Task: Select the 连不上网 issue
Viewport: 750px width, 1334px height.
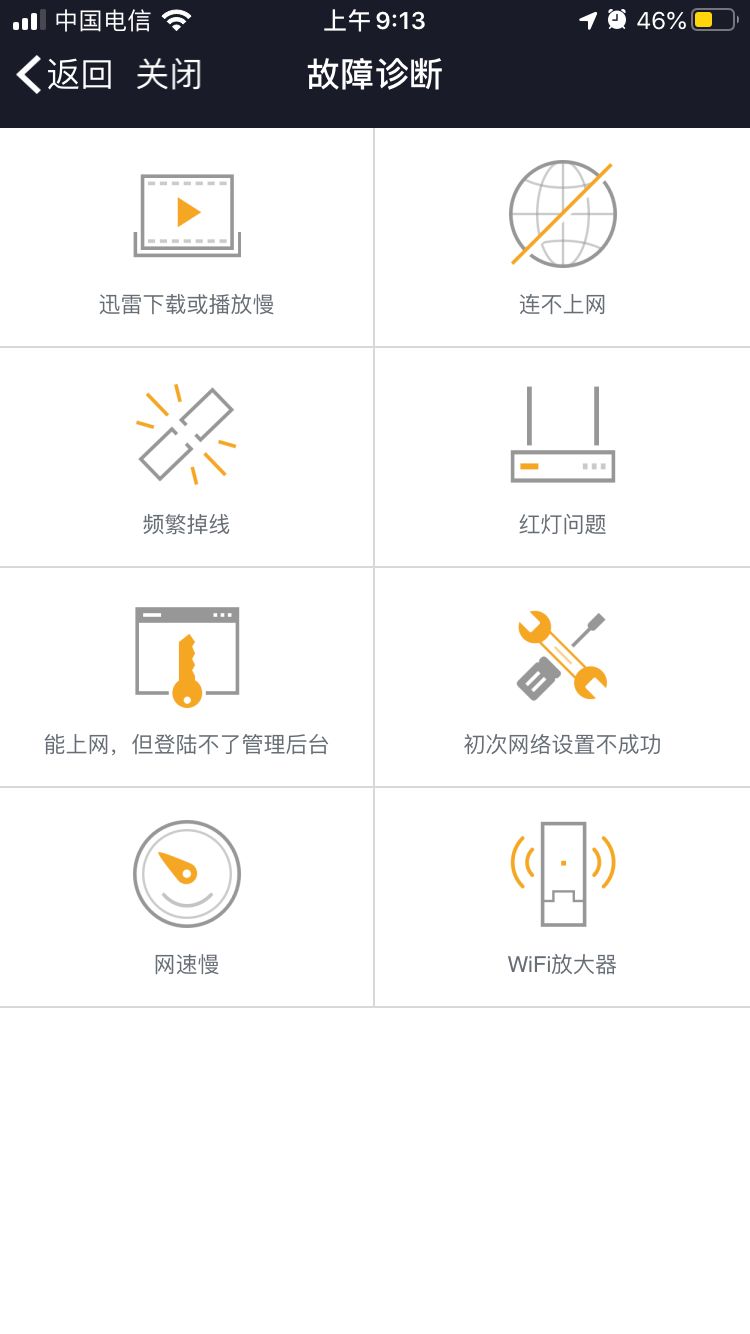Action: (563, 238)
